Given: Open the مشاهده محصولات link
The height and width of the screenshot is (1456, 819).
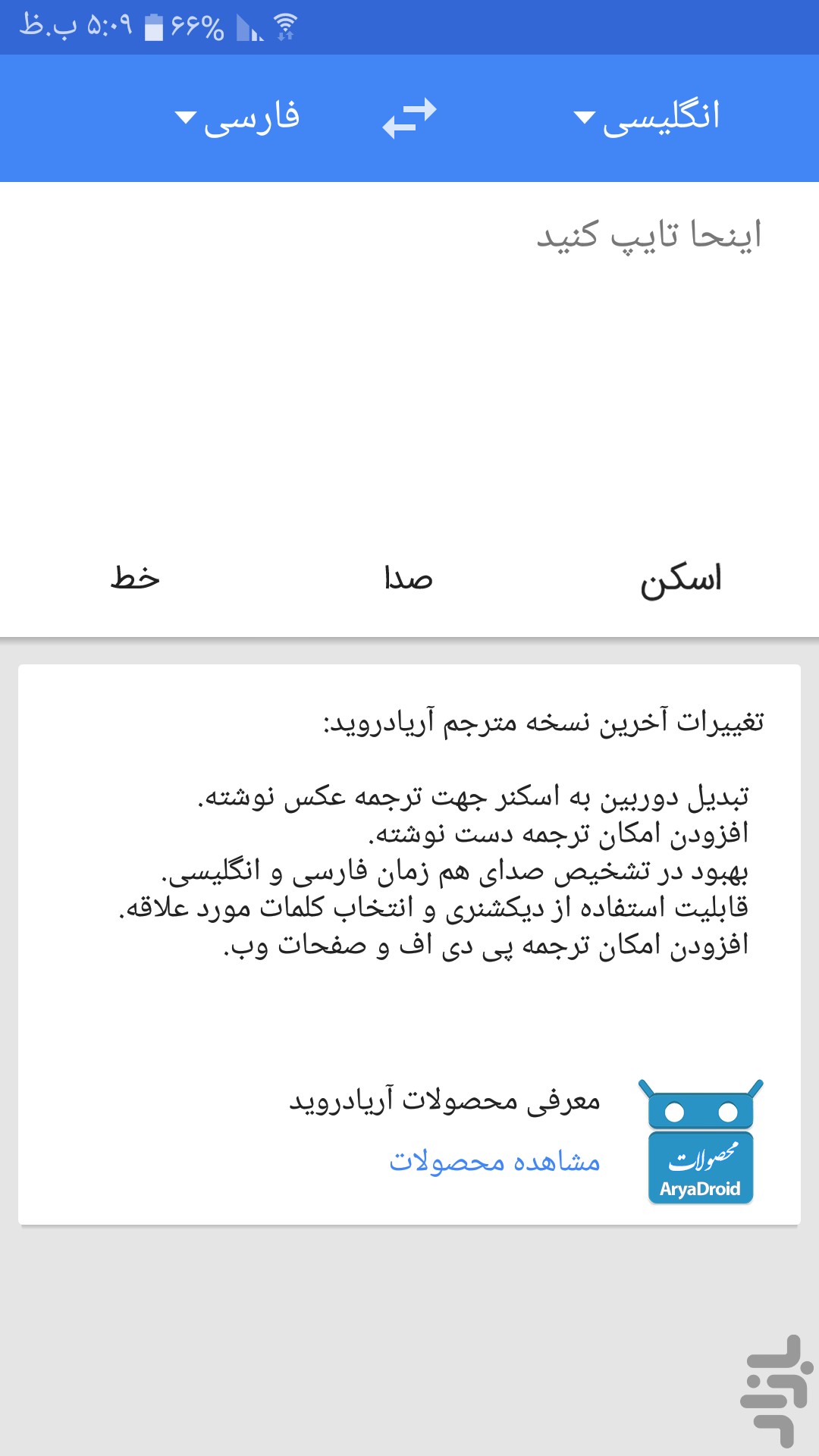Looking at the screenshot, I should (494, 1162).
